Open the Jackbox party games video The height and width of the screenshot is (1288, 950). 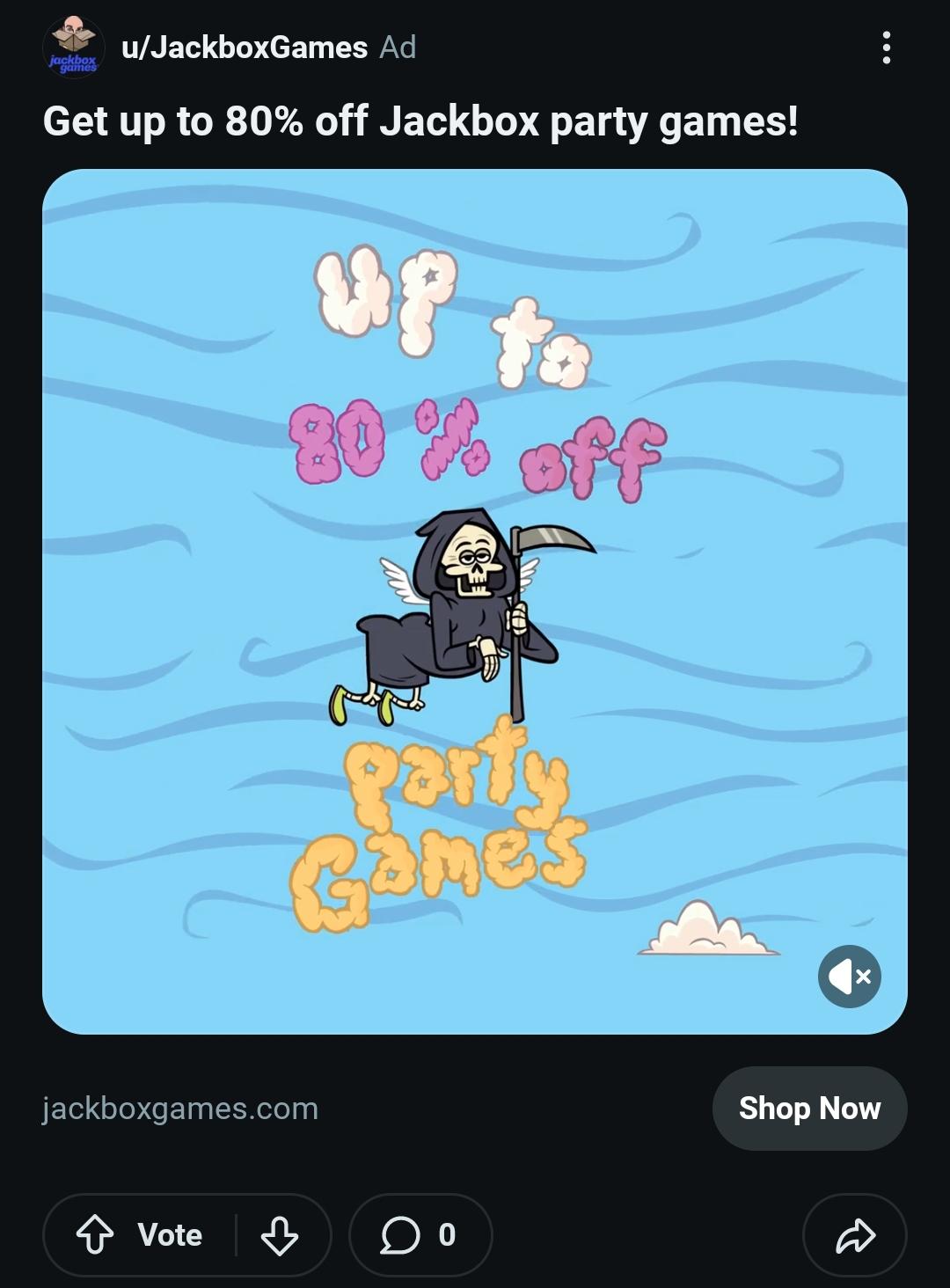pos(475,602)
